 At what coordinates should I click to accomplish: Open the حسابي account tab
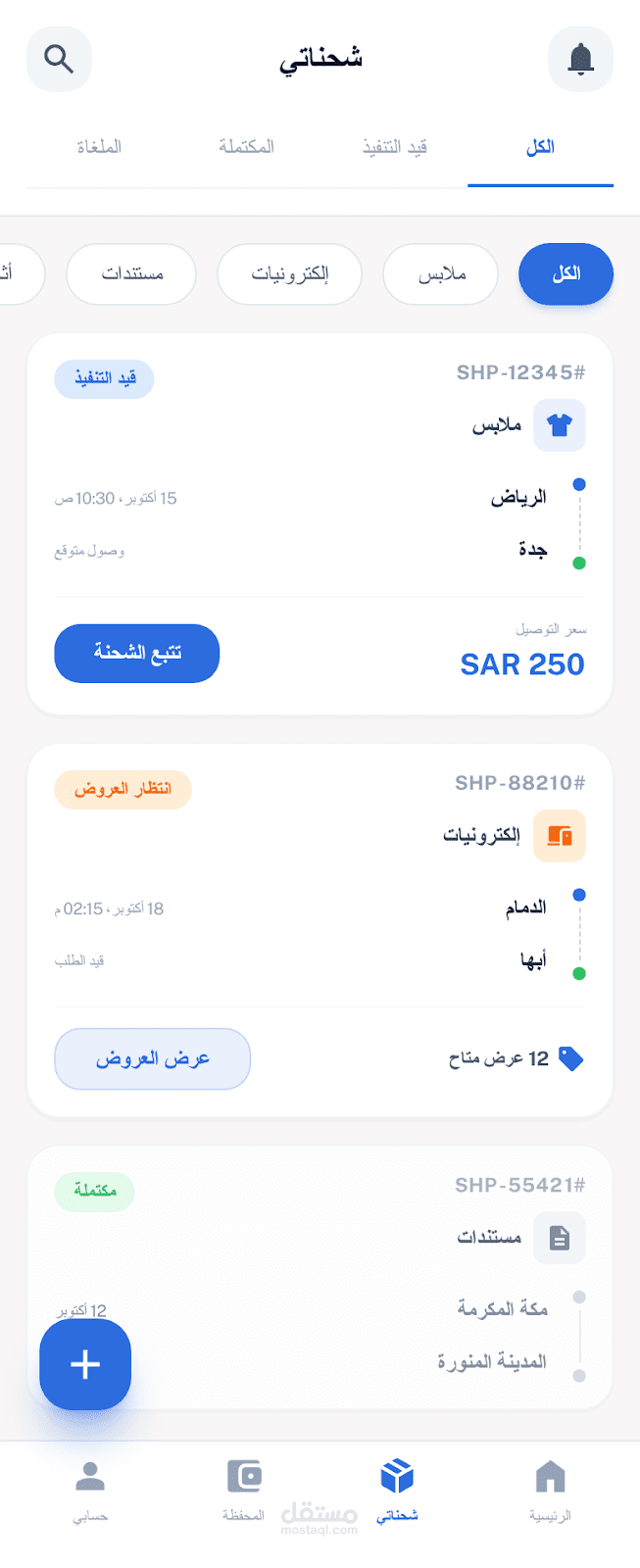pyautogui.click(x=90, y=1490)
